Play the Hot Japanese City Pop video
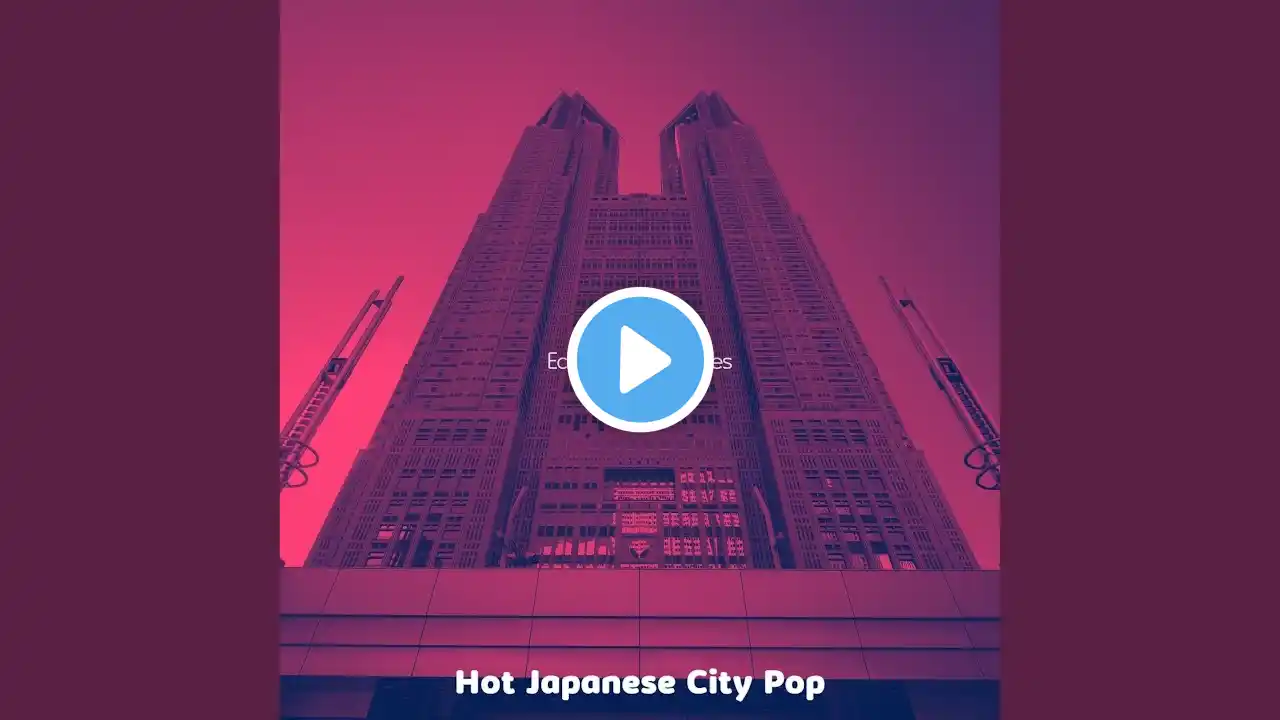 (x=640, y=360)
